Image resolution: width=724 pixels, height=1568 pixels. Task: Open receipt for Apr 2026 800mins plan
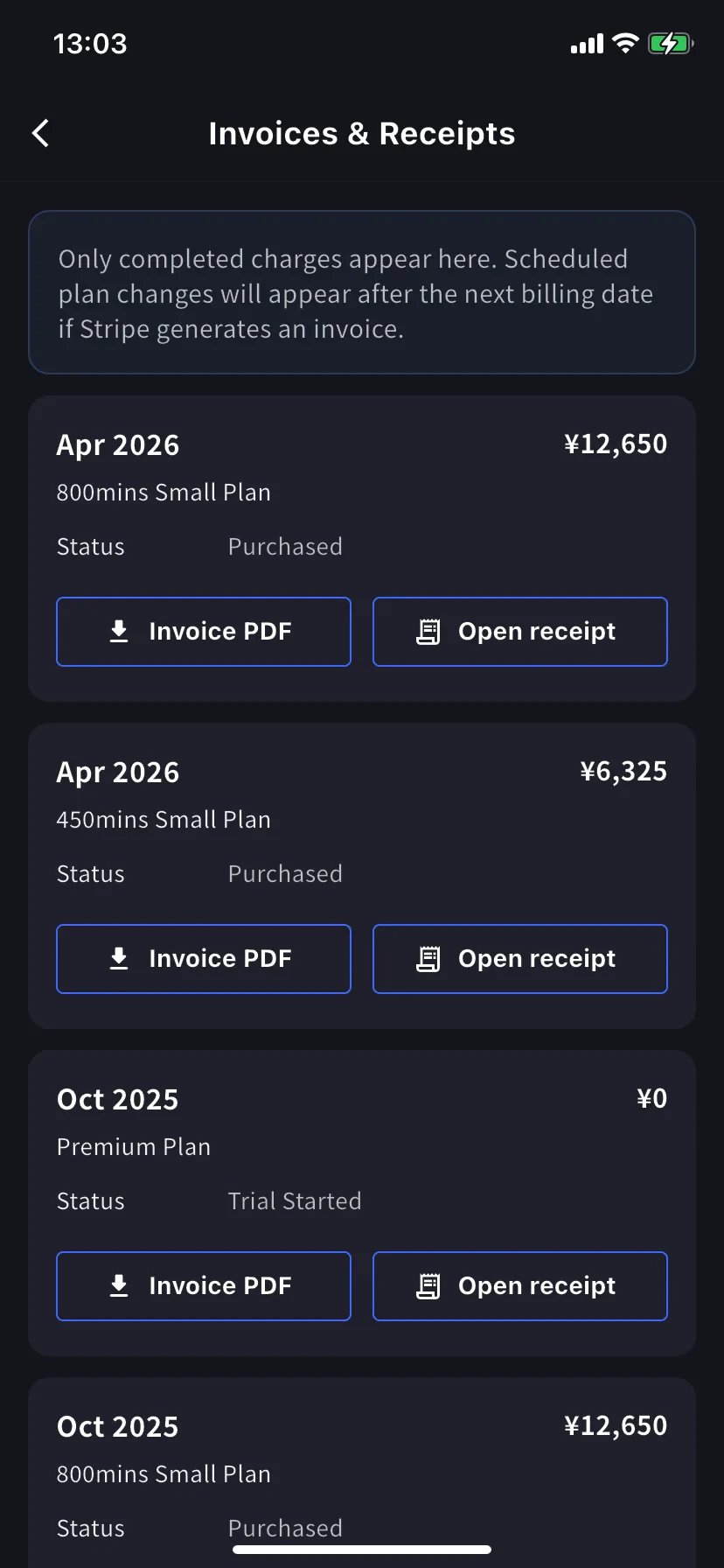coord(519,632)
